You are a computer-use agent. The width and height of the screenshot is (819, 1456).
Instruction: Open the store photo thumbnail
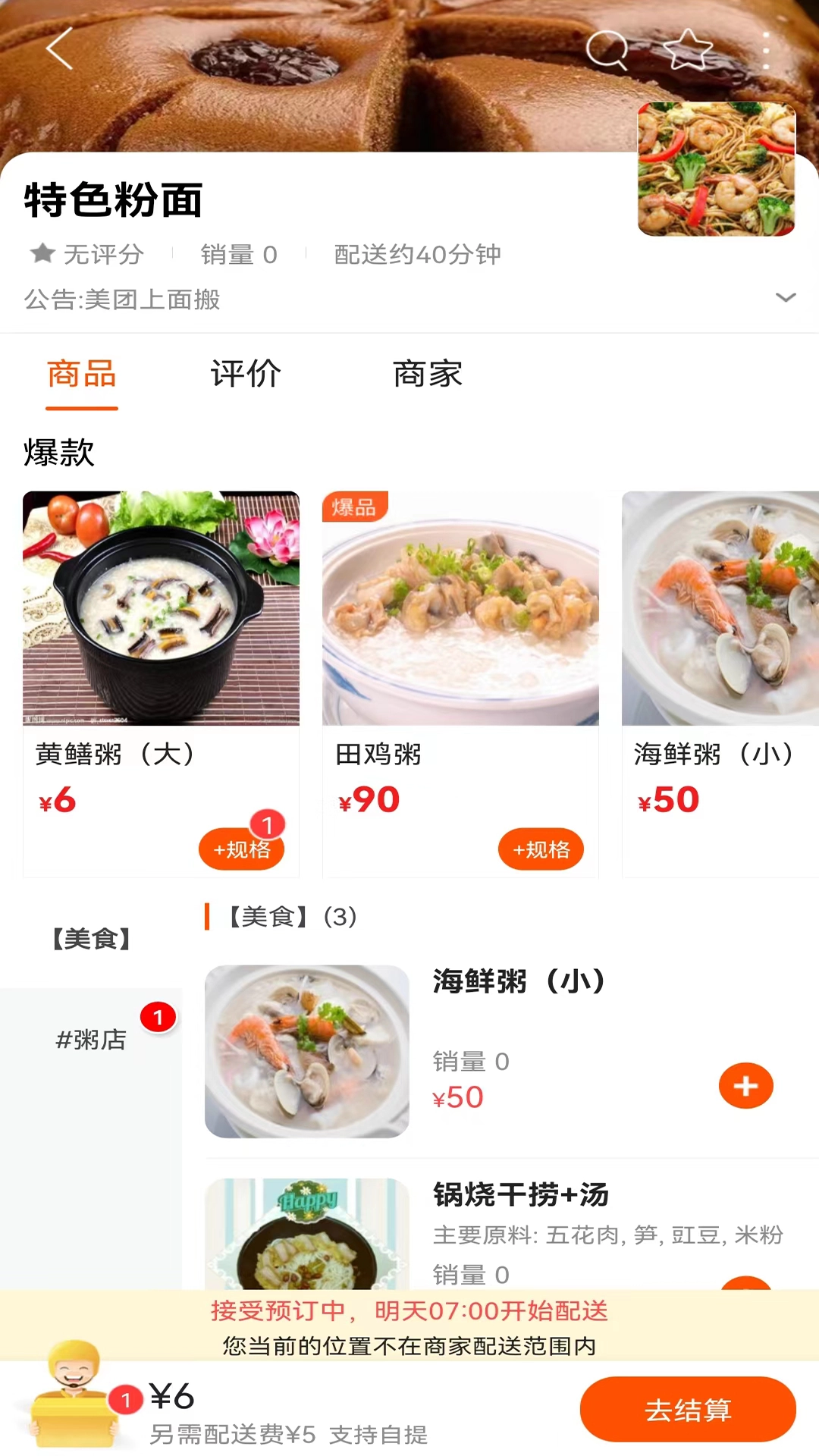coord(717,169)
